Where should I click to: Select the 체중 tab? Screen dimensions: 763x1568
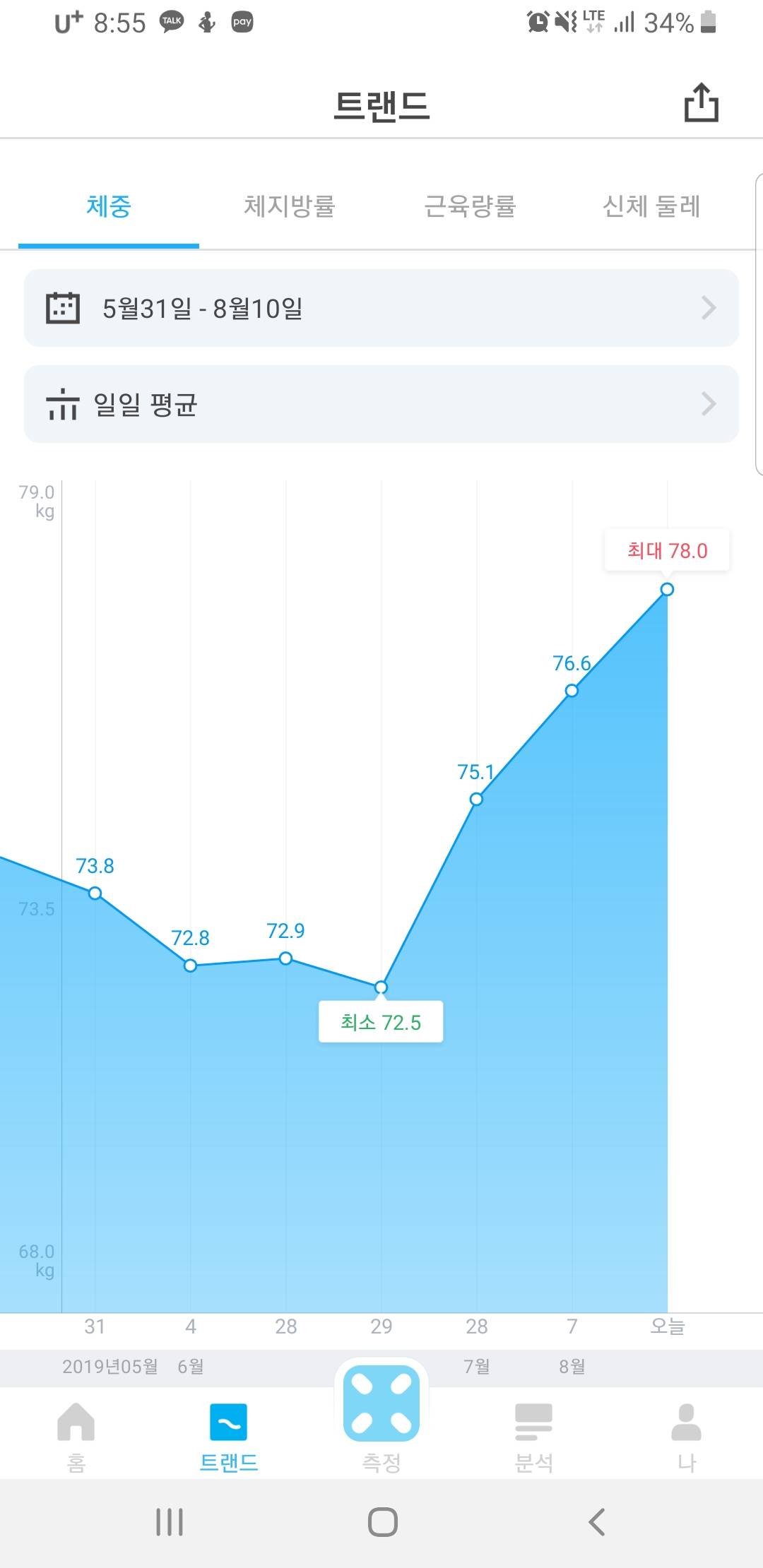(x=109, y=206)
